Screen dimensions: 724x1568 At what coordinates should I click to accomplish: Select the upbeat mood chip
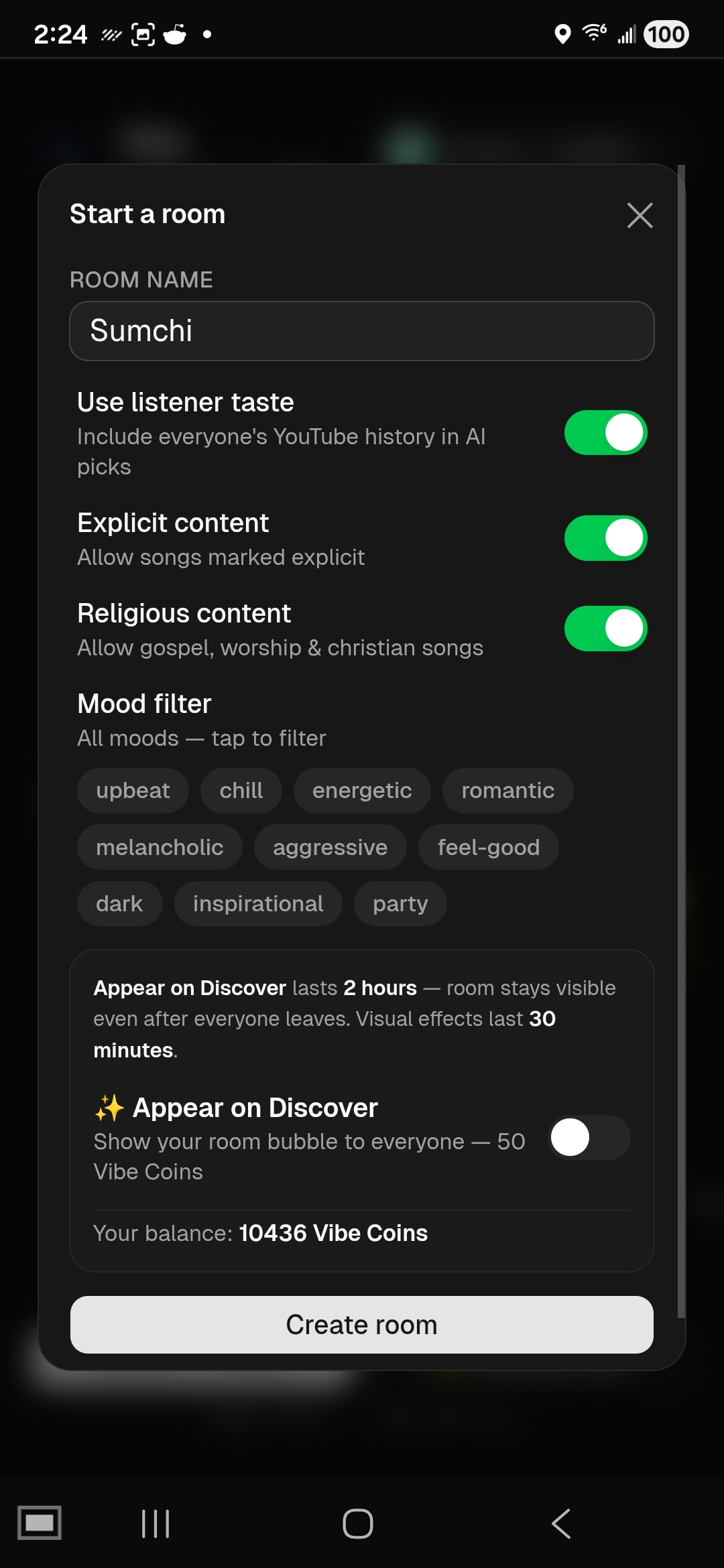coord(133,791)
